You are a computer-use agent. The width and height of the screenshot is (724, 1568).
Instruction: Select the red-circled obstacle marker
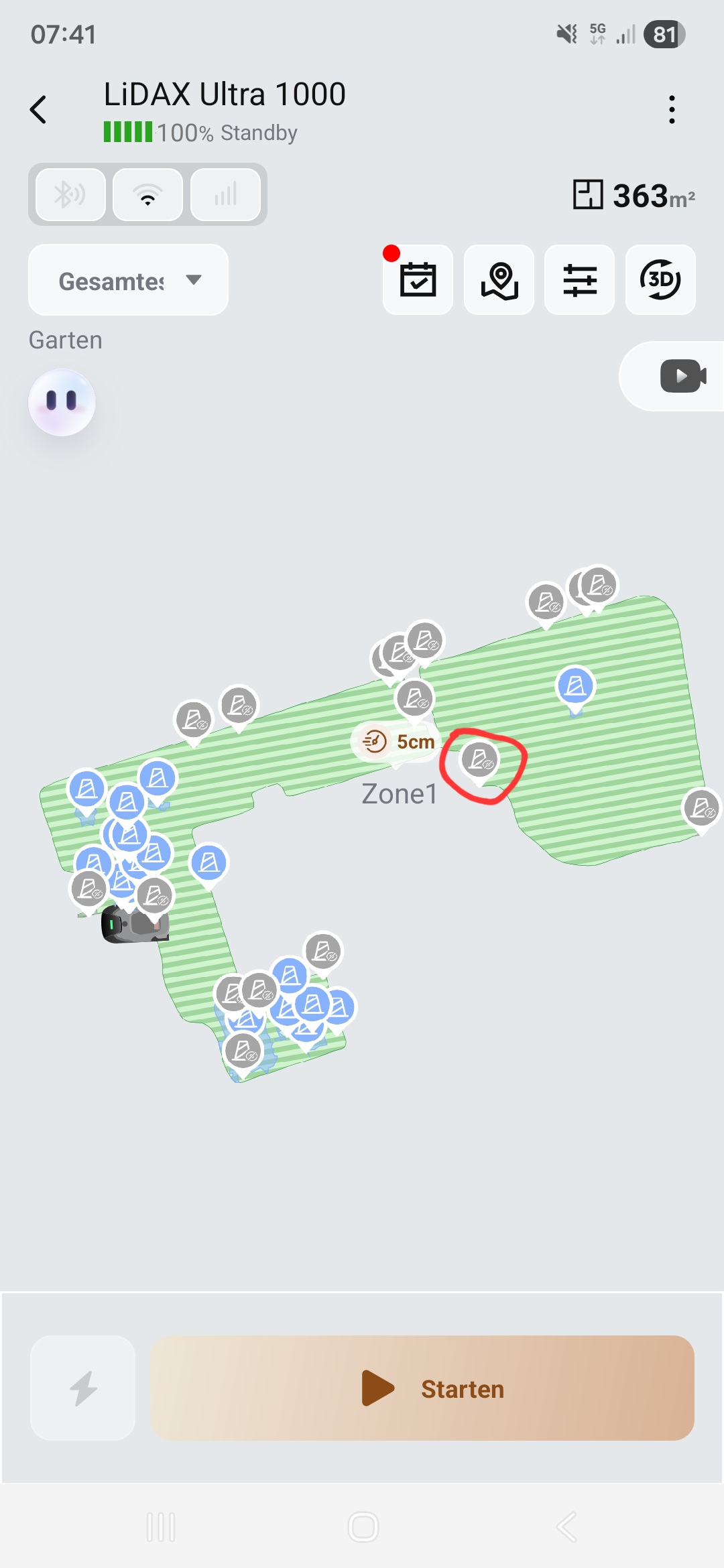[x=479, y=761]
